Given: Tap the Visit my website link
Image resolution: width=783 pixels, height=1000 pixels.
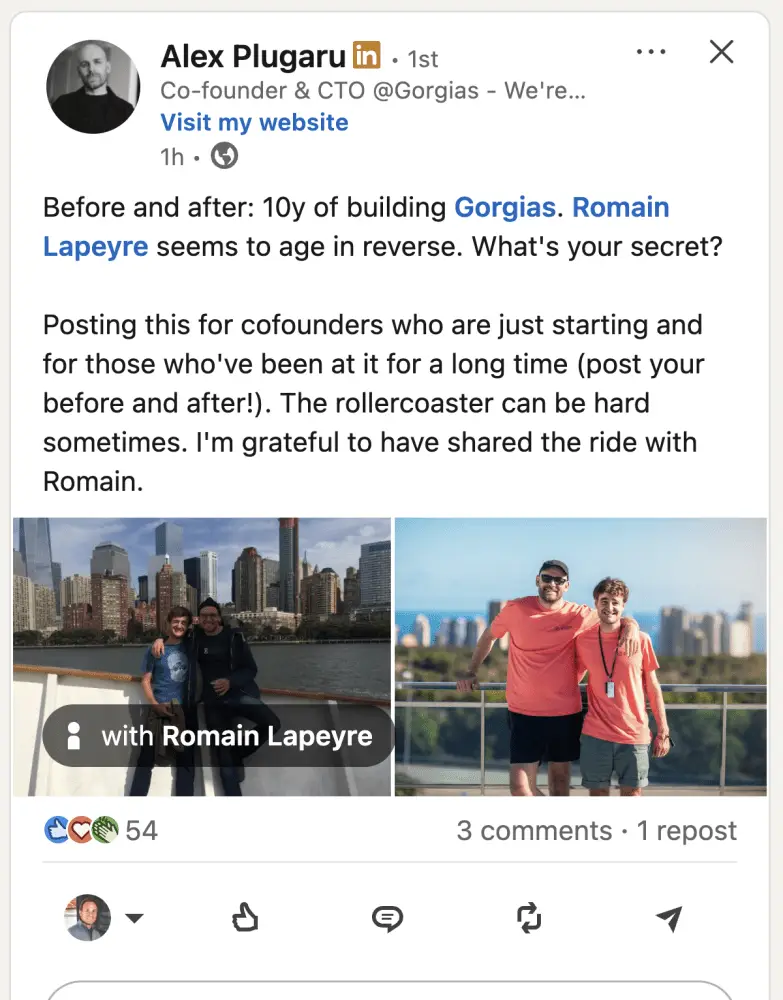Looking at the screenshot, I should (x=254, y=123).
